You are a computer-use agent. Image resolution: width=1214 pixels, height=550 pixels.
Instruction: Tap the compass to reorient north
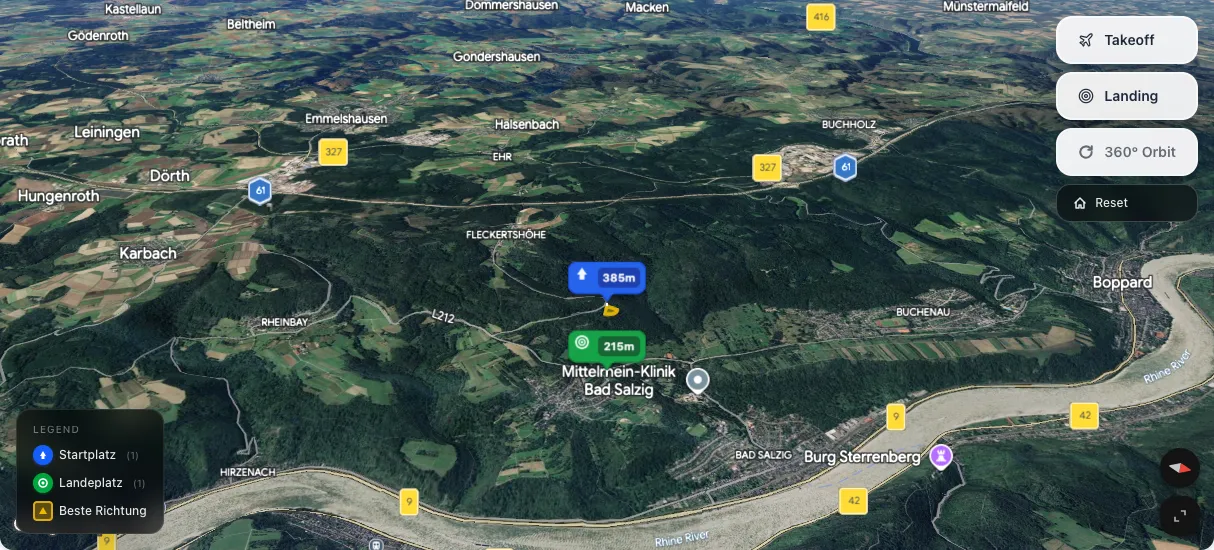pos(1180,467)
